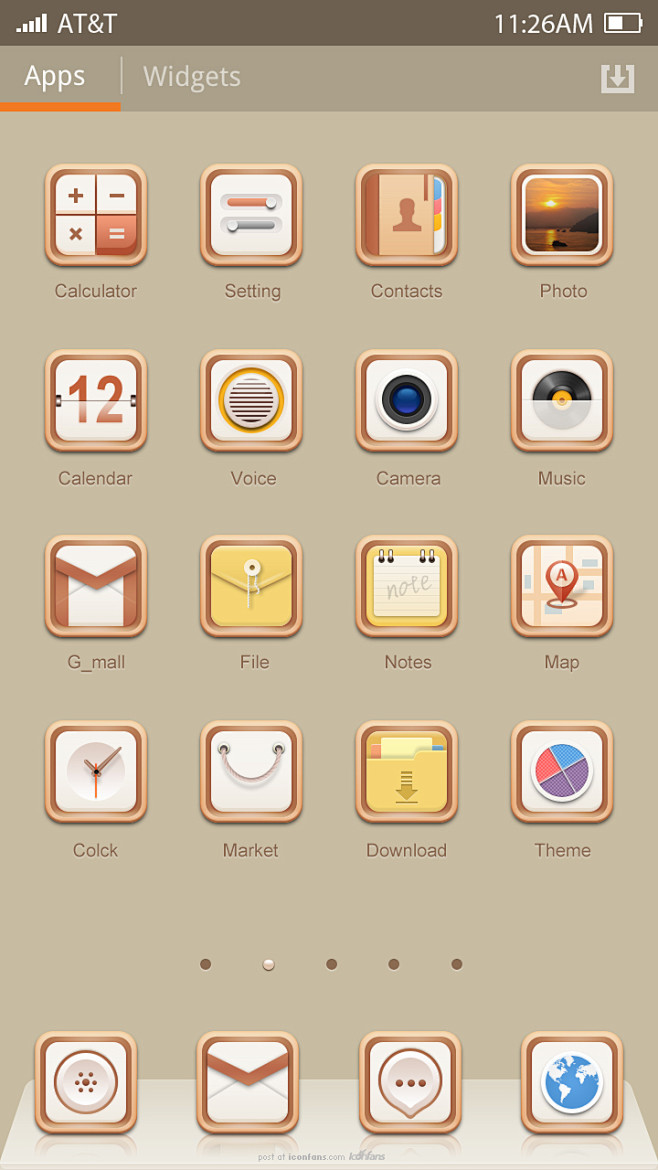Launch the Setting app
658x1170 pixels.
pyautogui.click(x=251, y=215)
